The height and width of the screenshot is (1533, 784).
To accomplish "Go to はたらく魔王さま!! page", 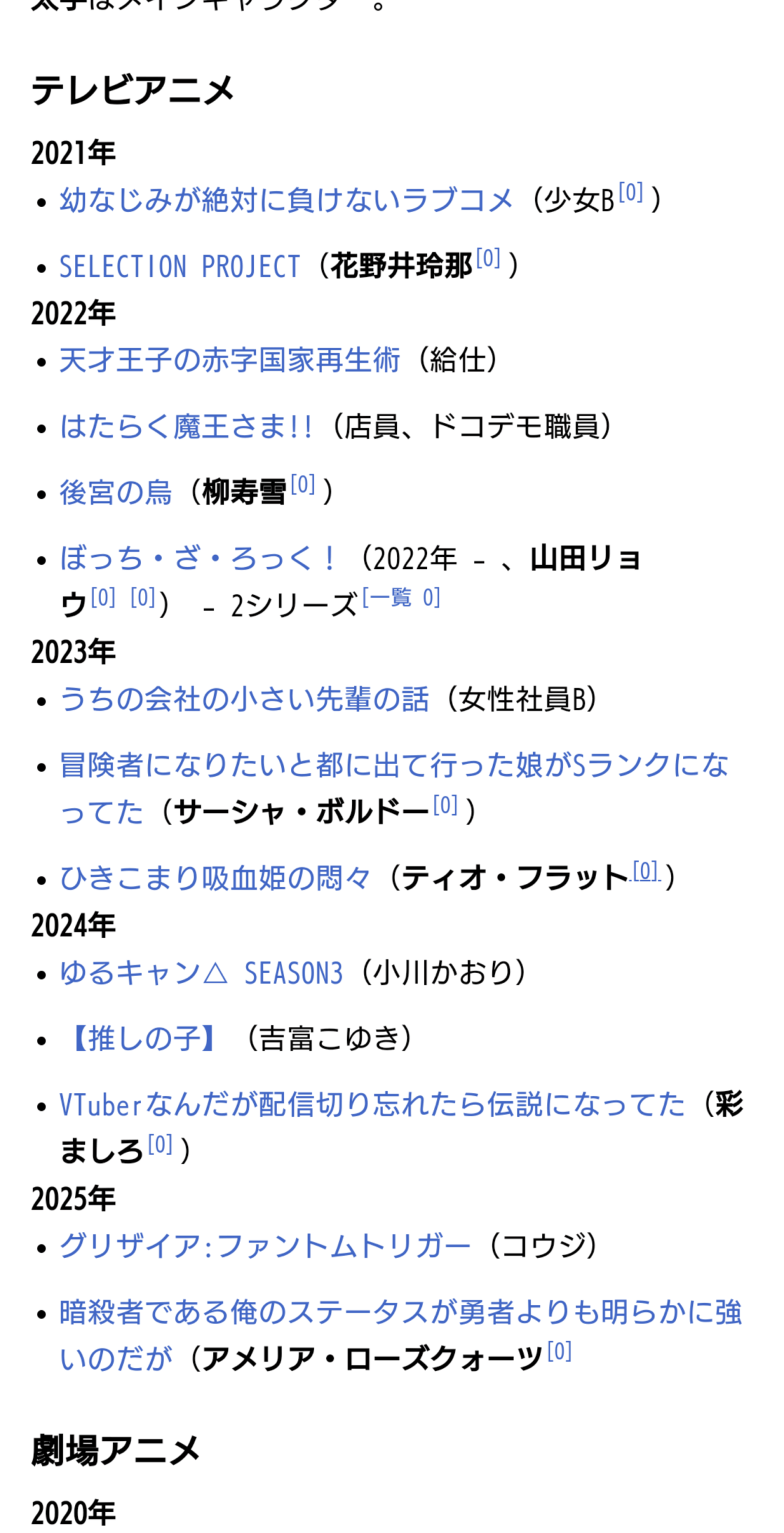I will point(186,426).
